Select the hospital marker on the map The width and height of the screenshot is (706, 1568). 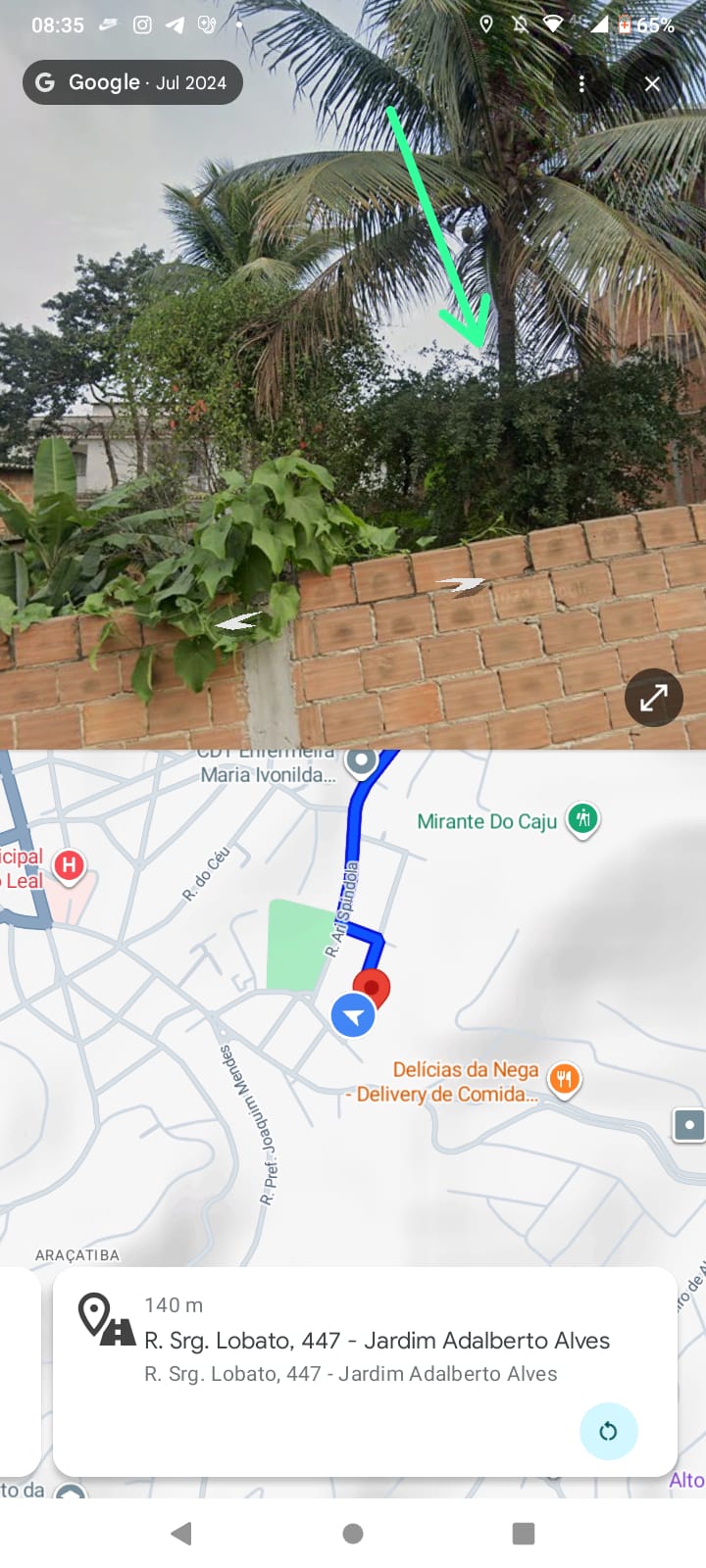(69, 865)
